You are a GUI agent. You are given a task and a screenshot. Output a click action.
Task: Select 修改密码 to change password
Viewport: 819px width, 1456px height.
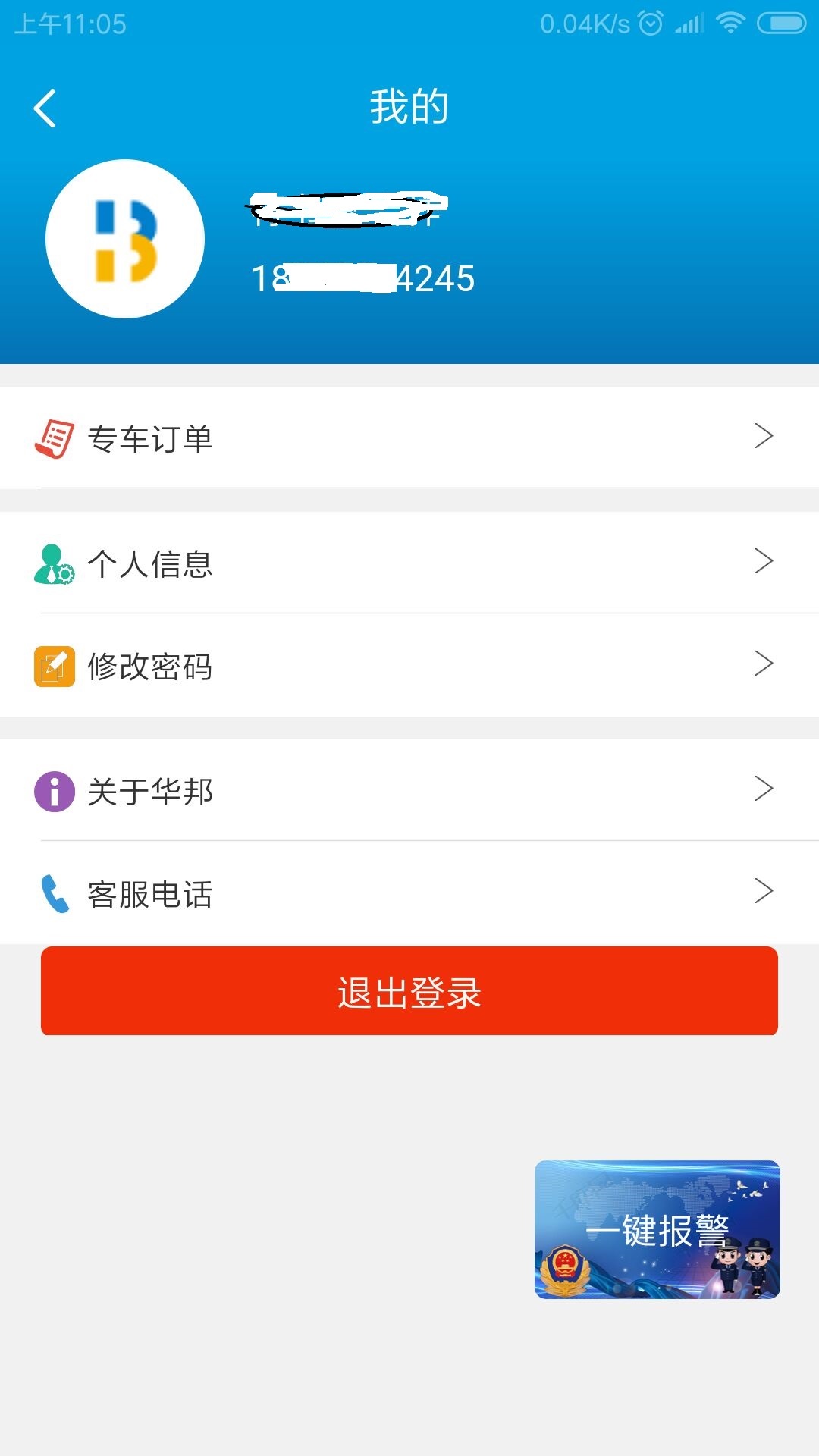409,666
